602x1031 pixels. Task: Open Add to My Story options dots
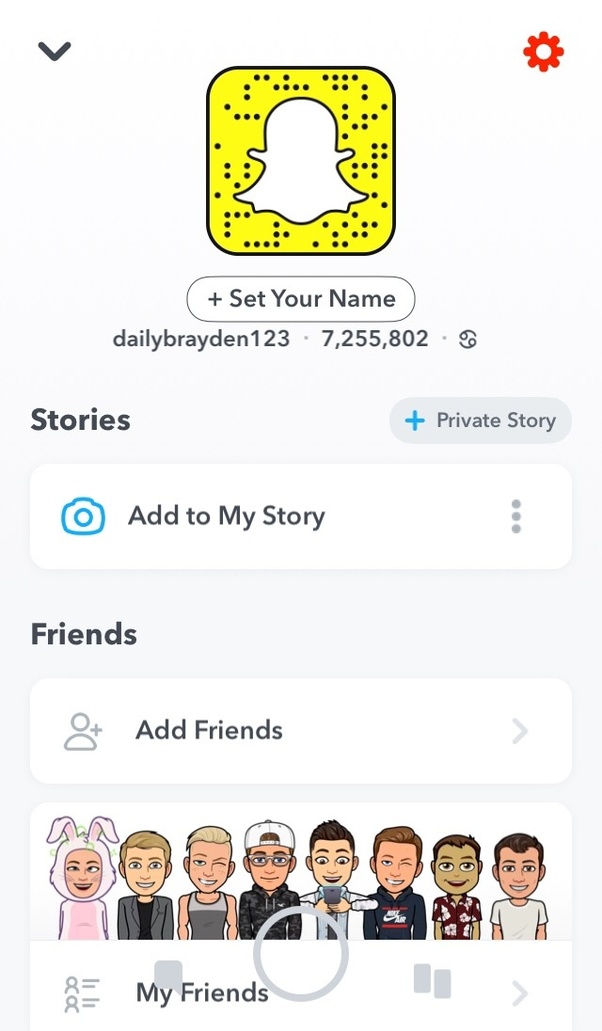(x=516, y=516)
